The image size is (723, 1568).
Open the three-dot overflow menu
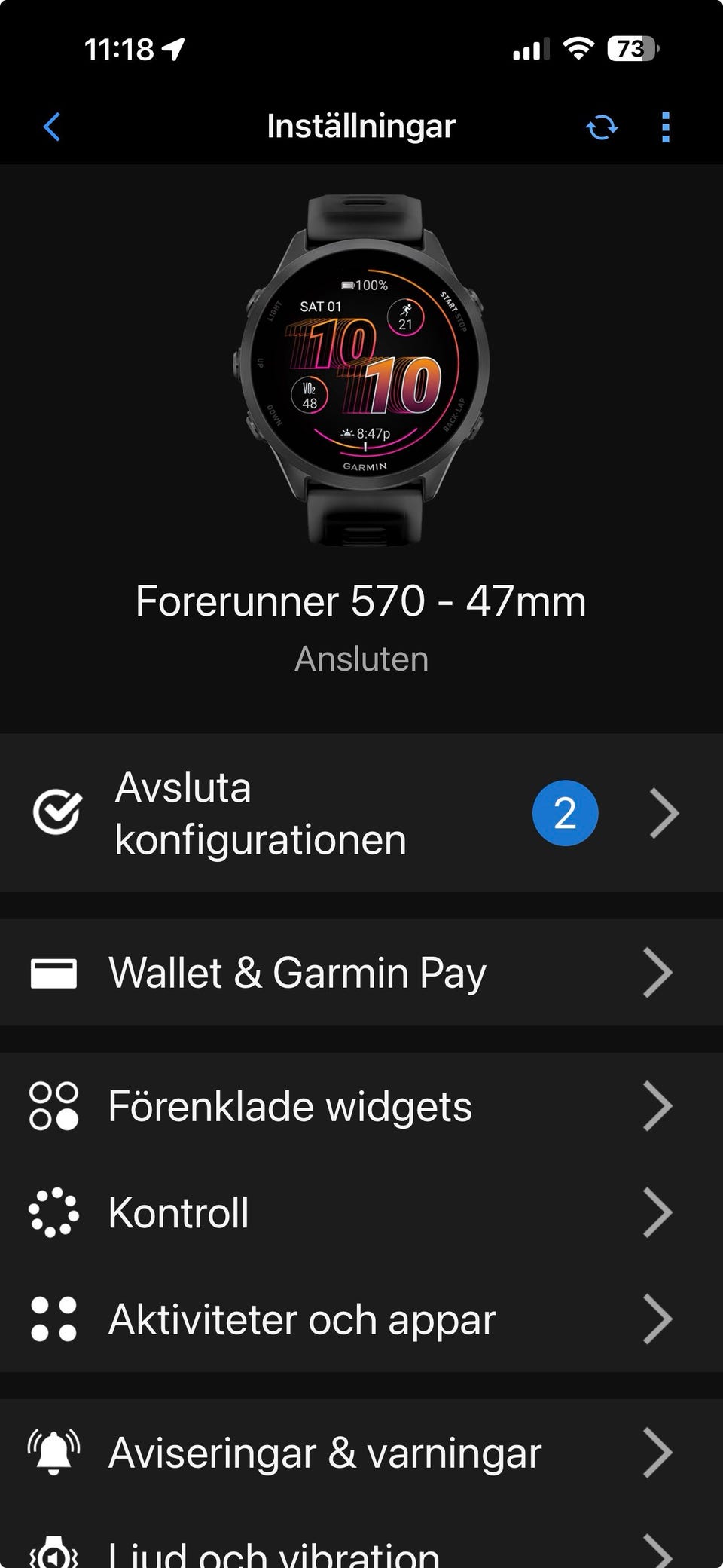point(665,127)
